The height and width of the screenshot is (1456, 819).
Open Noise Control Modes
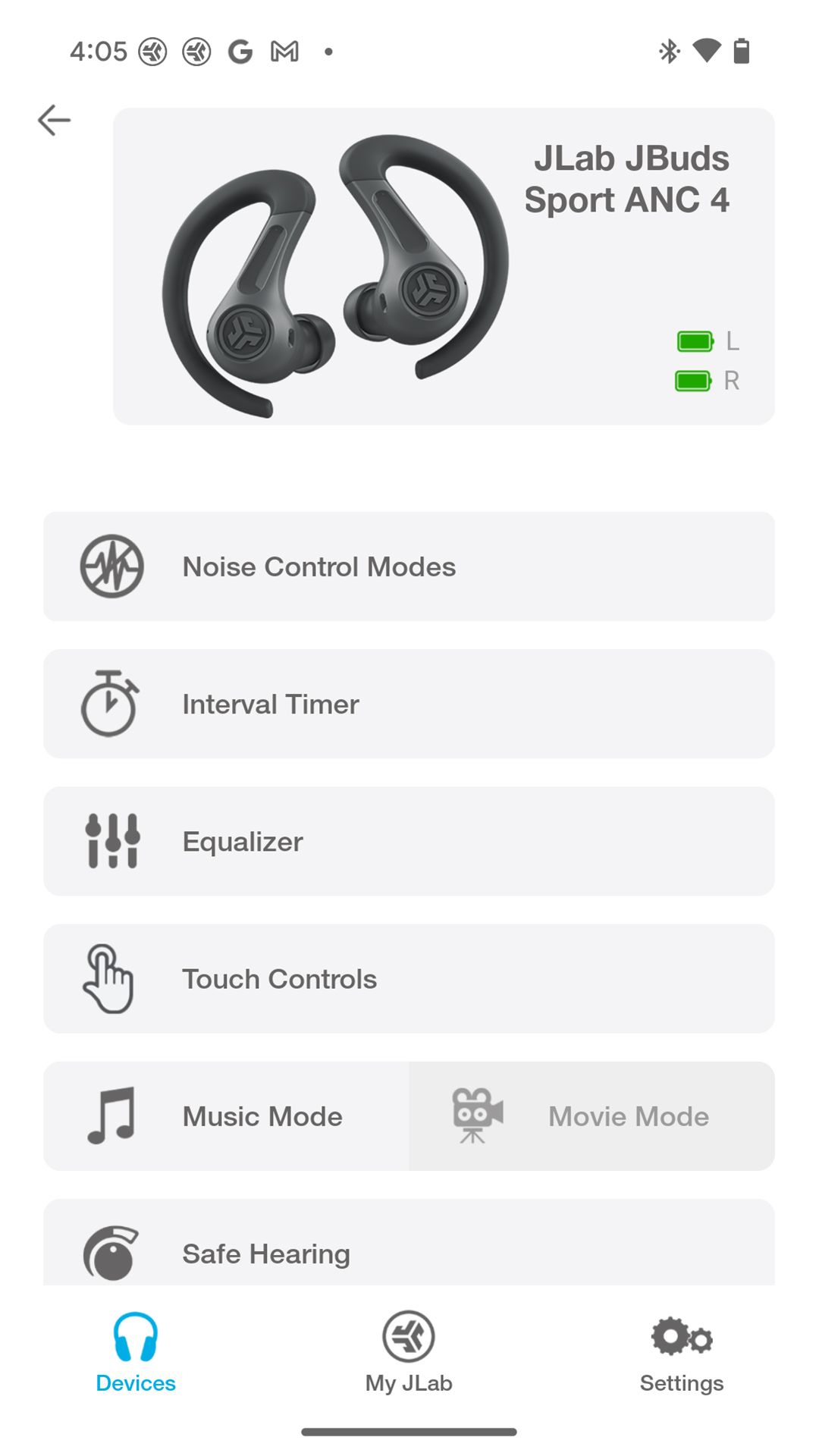(x=409, y=566)
